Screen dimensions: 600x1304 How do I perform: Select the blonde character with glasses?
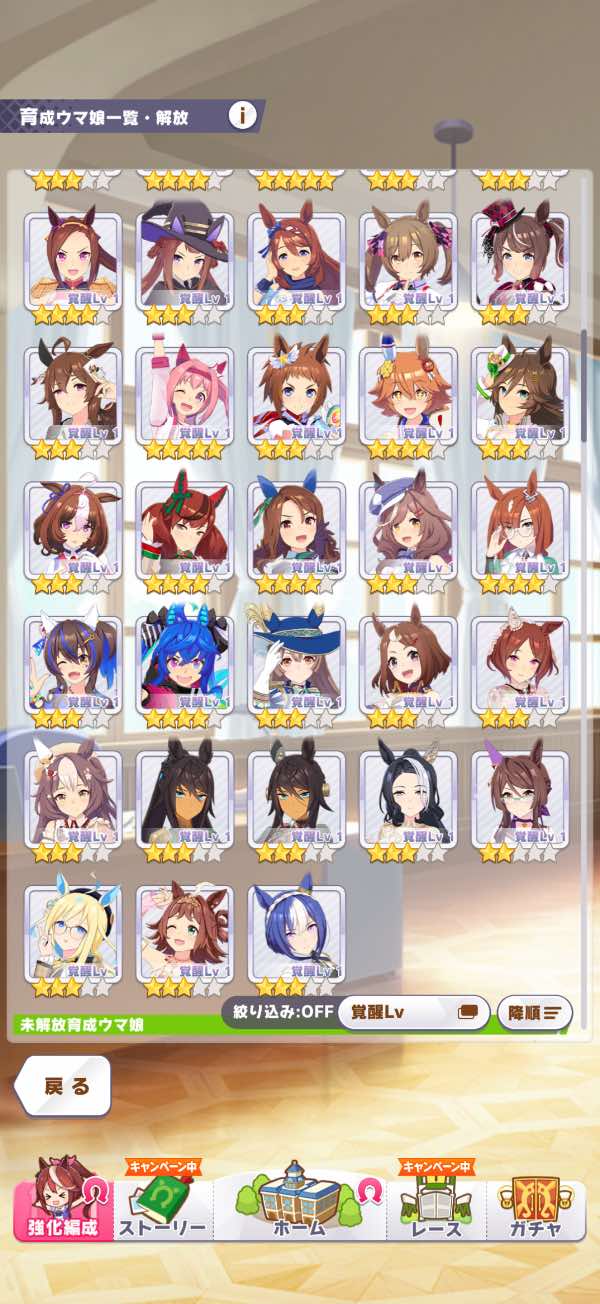click(73, 932)
